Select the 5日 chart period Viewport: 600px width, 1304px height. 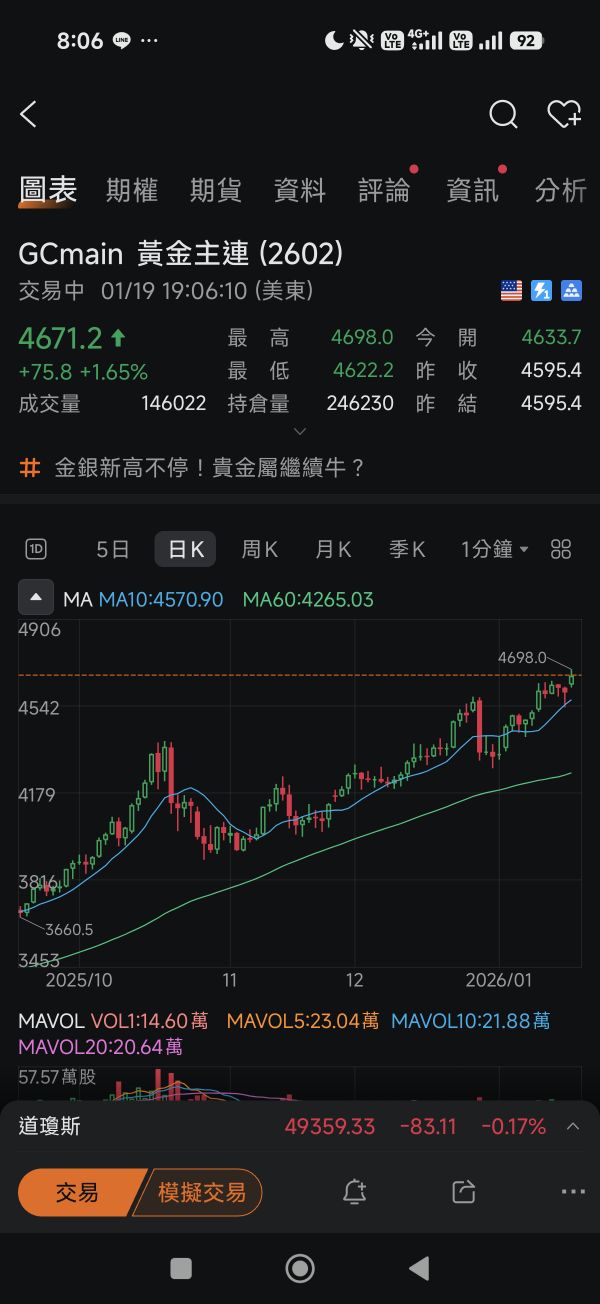click(113, 549)
